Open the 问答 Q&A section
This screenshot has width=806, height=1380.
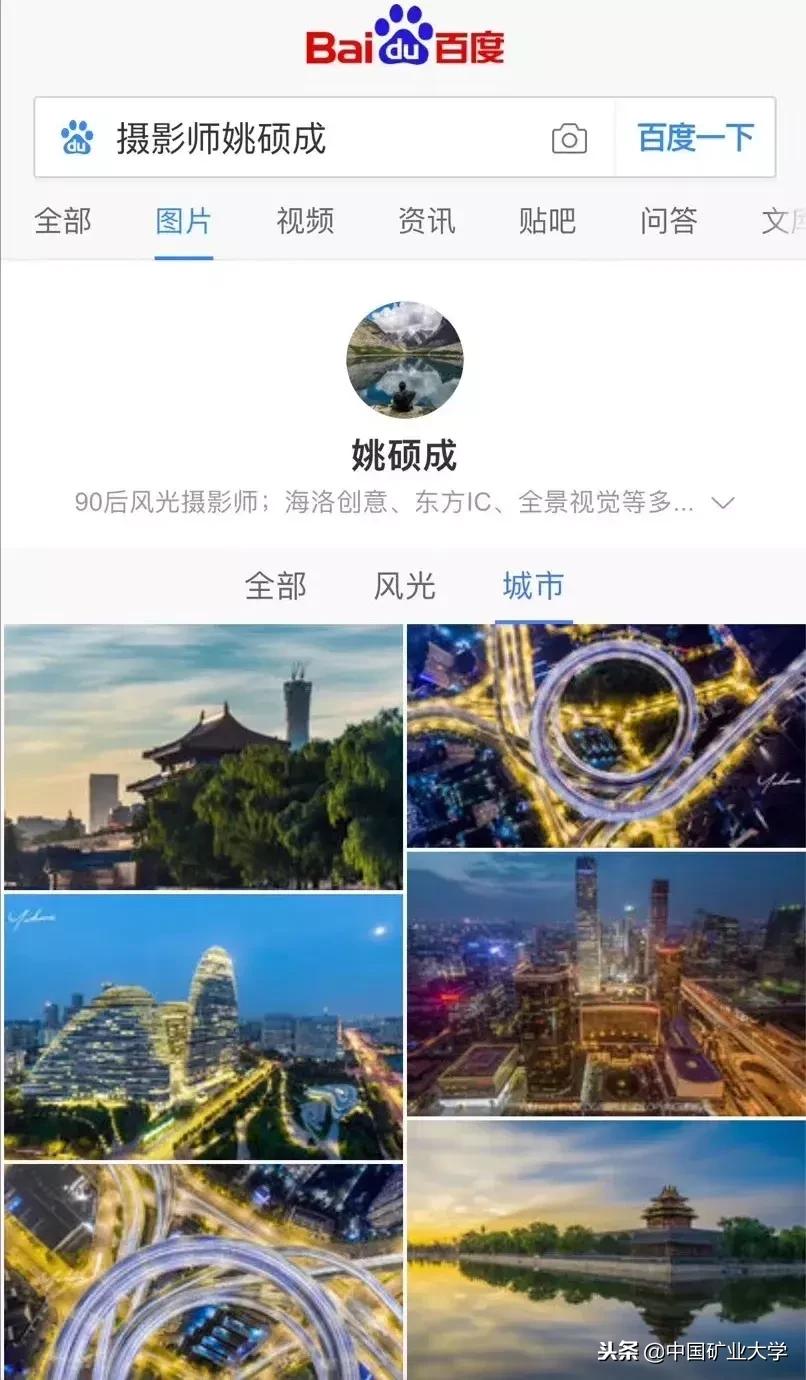[667, 221]
